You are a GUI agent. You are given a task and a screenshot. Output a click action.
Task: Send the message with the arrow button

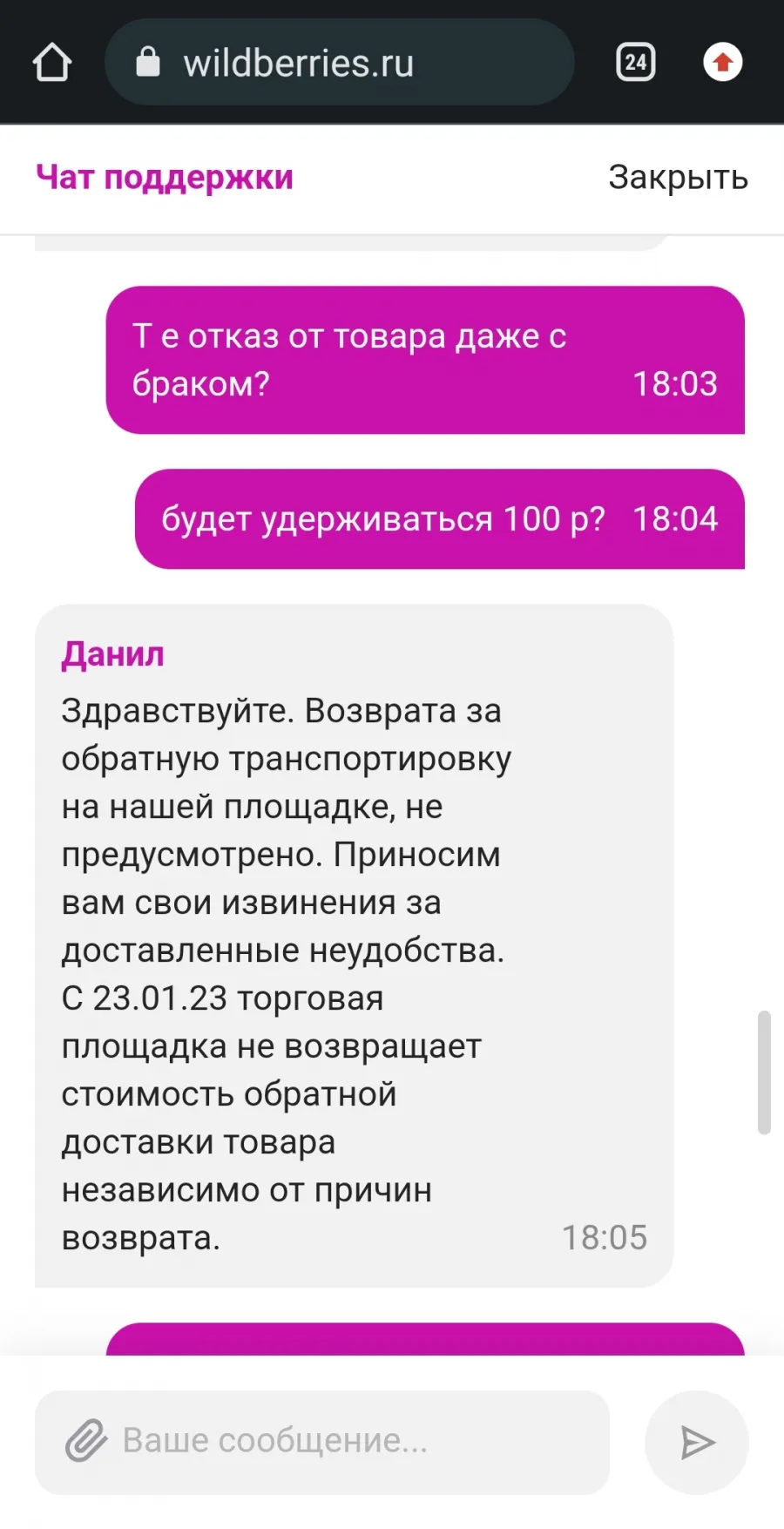pos(697,1443)
